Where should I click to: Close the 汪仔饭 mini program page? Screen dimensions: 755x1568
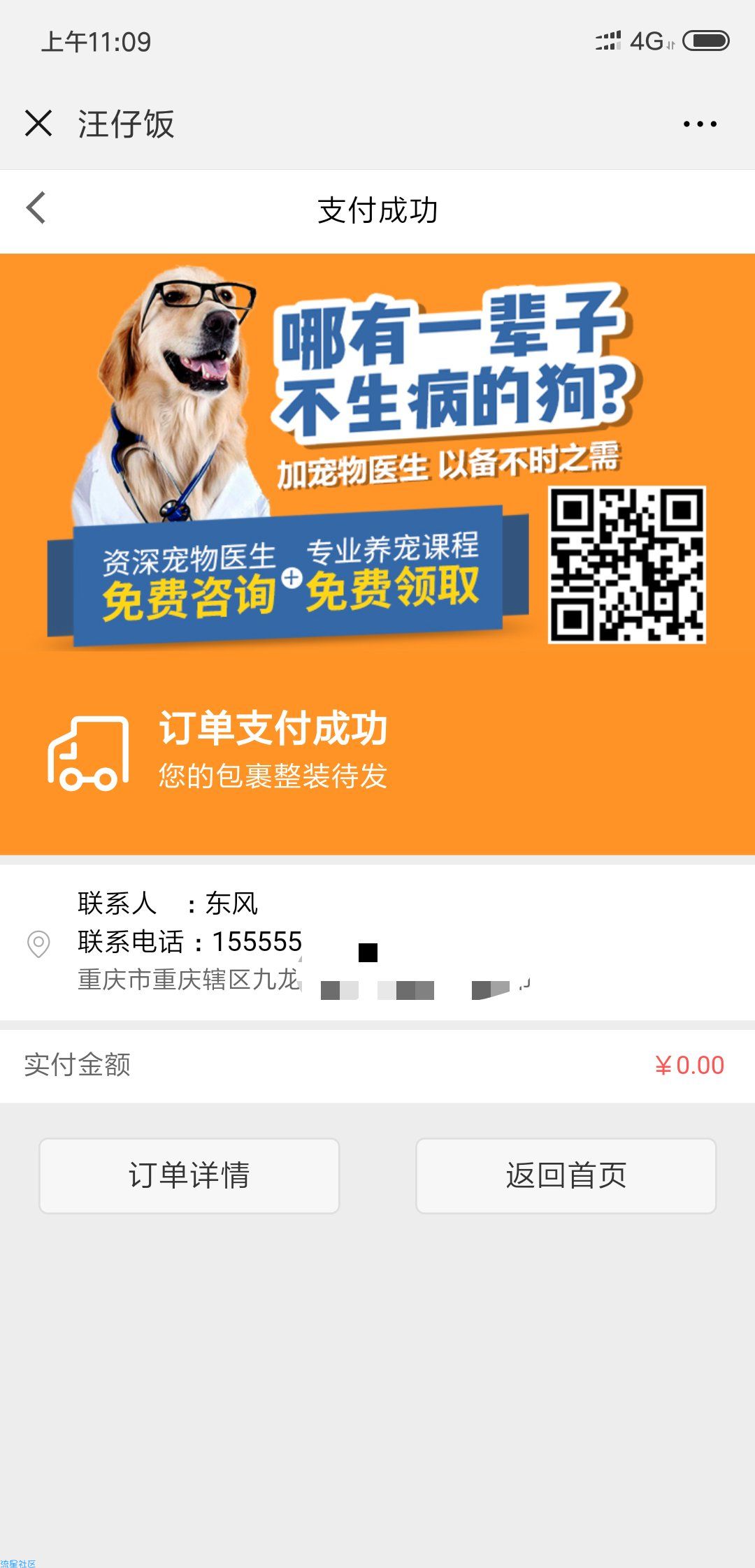pos(38,124)
